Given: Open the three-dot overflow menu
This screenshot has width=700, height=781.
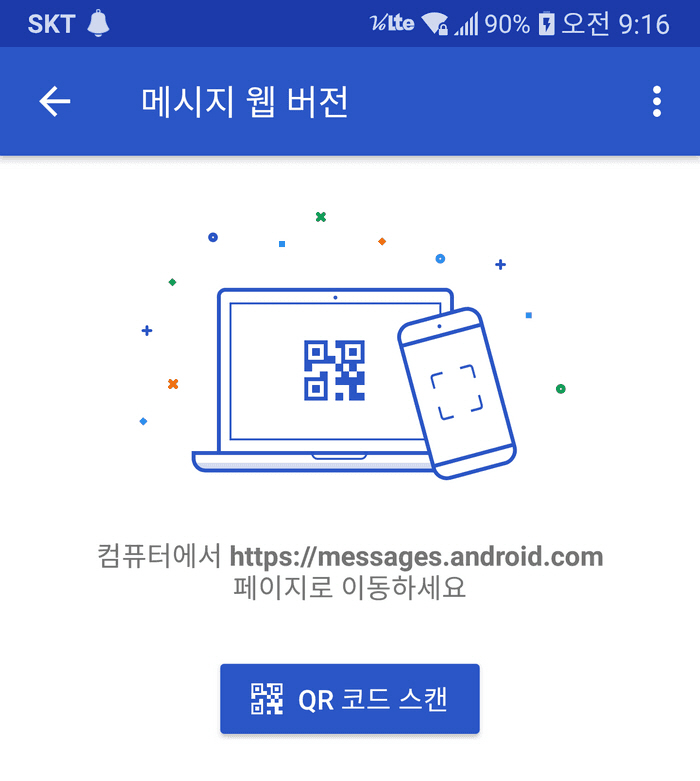Looking at the screenshot, I should tap(657, 101).
